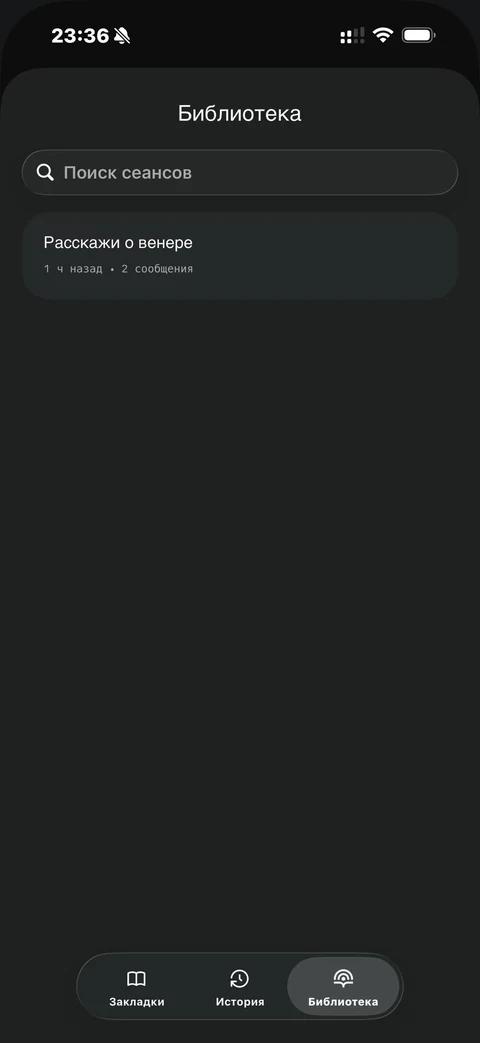The width and height of the screenshot is (480, 1043).
Task: Switch to the Закладки tab
Action: click(136, 987)
